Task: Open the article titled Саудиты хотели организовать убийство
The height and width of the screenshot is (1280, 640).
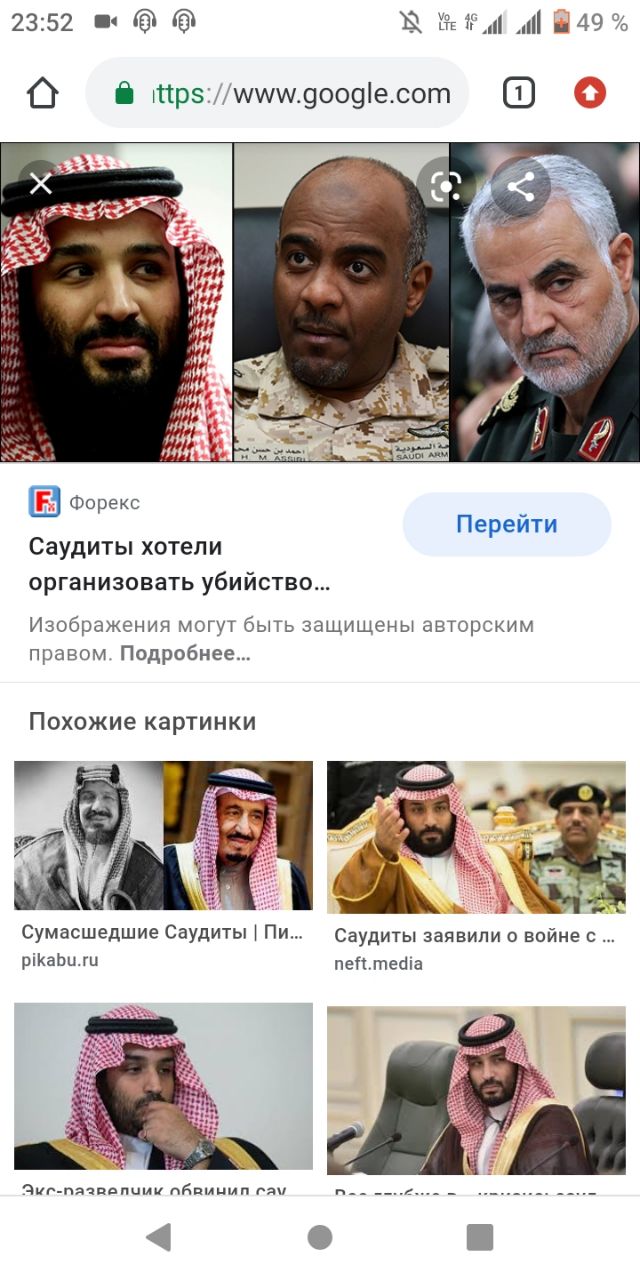Action: 179,564
